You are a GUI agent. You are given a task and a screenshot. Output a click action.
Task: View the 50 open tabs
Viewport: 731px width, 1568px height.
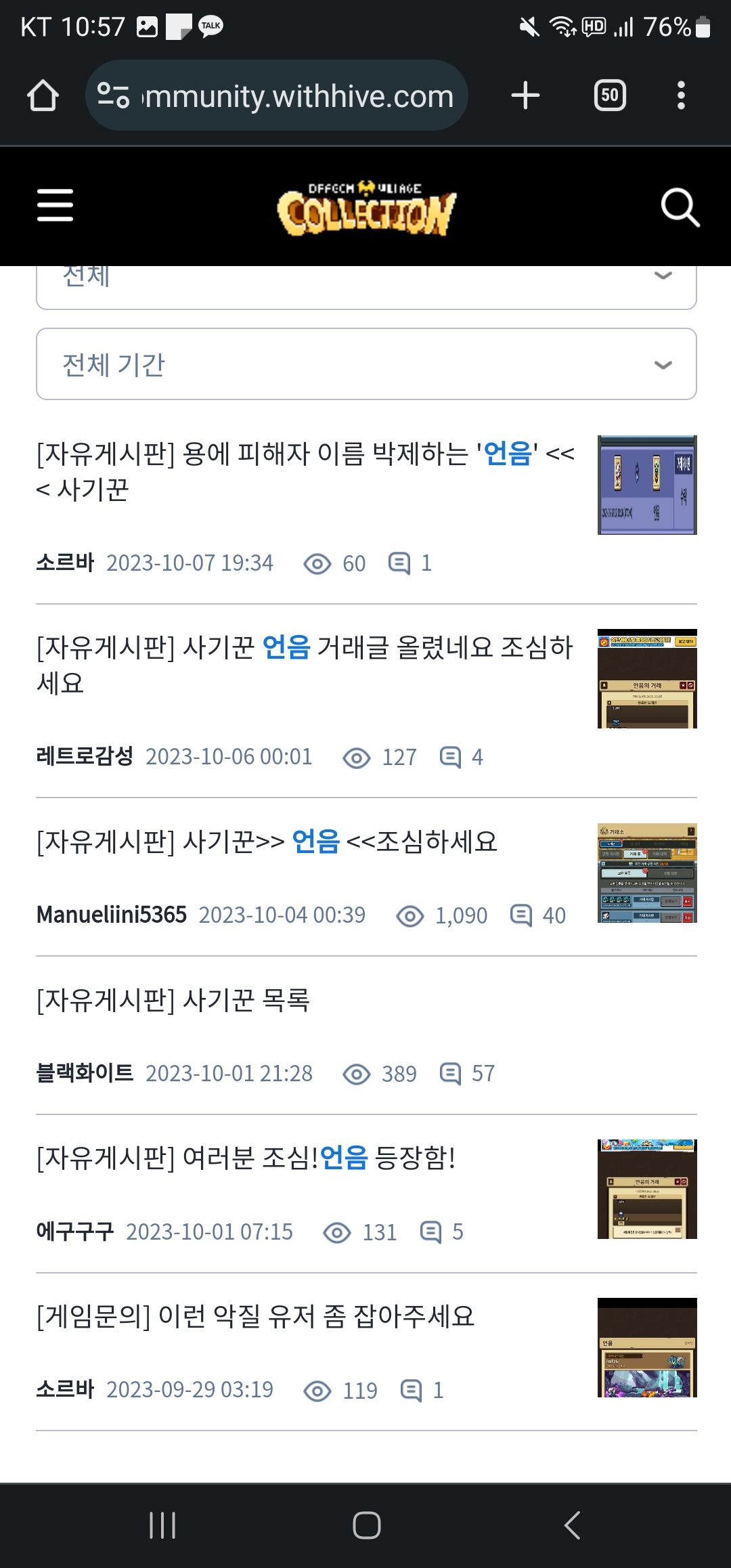click(x=609, y=95)
